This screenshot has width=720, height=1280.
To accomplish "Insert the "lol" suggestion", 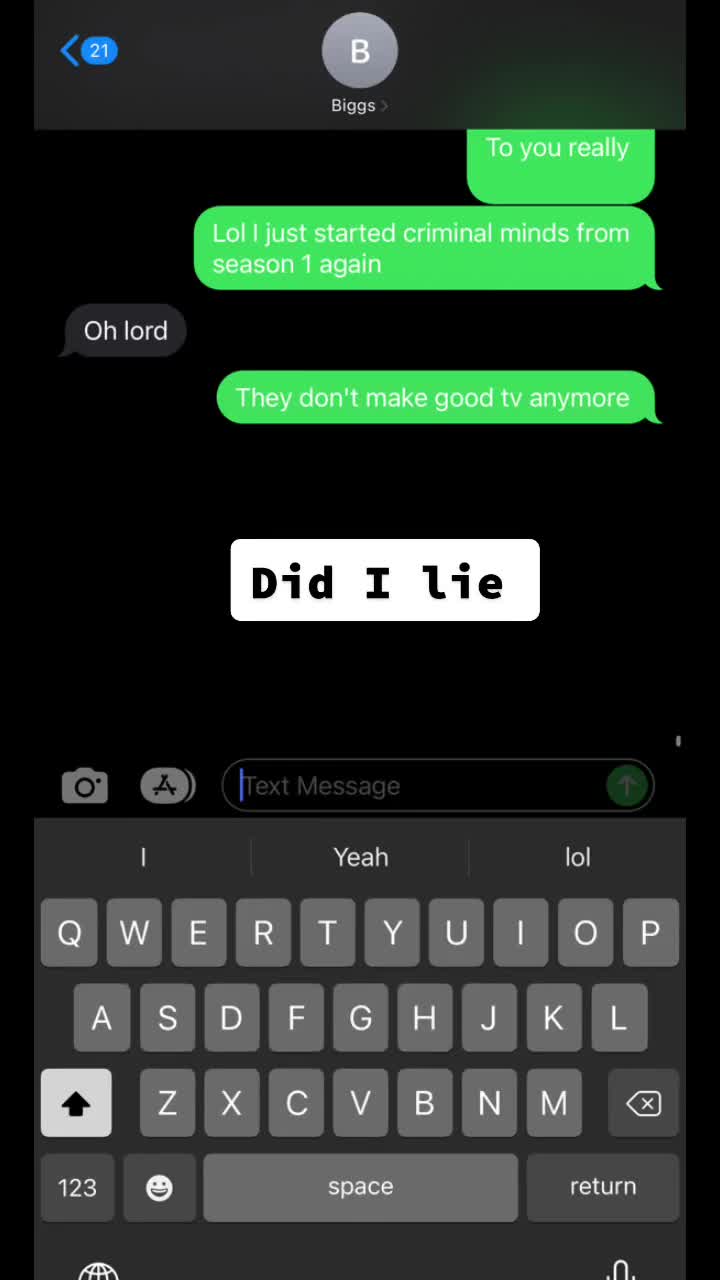I will [x=577, y=857].
